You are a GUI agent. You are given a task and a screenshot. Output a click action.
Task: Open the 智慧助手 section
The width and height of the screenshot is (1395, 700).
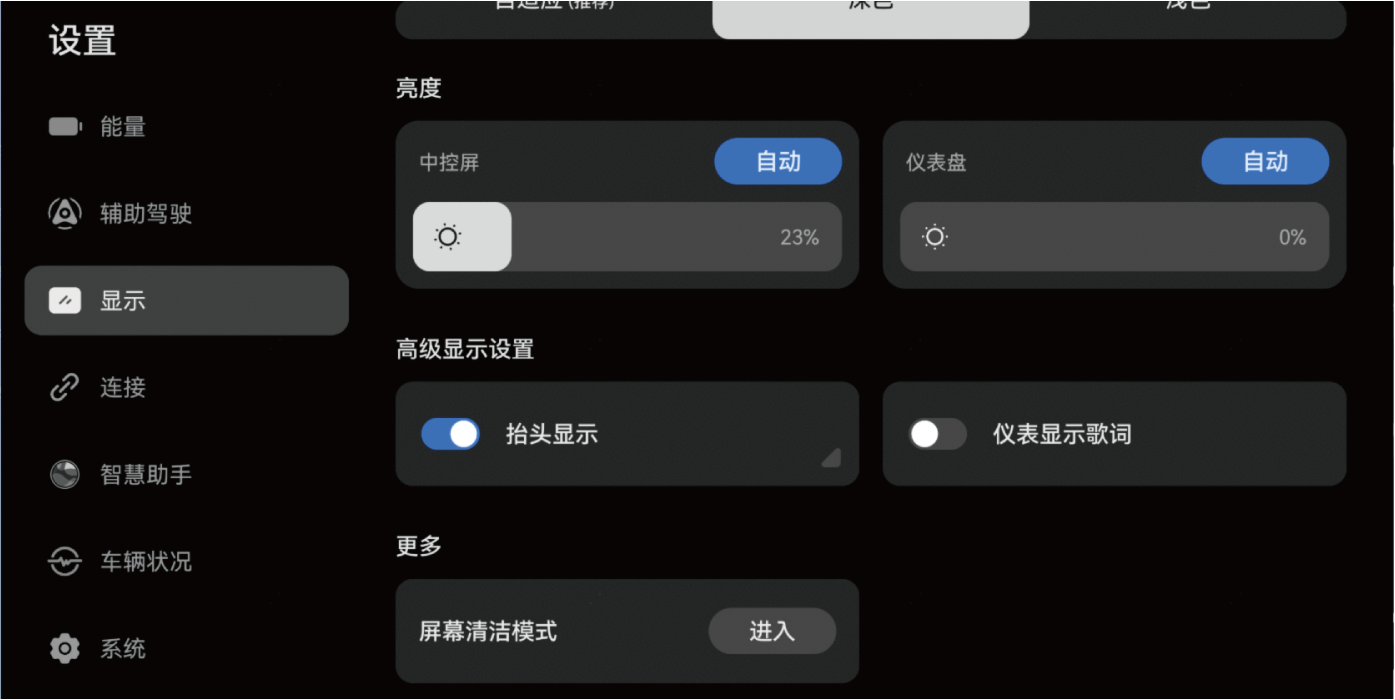(x=145, y=474)
